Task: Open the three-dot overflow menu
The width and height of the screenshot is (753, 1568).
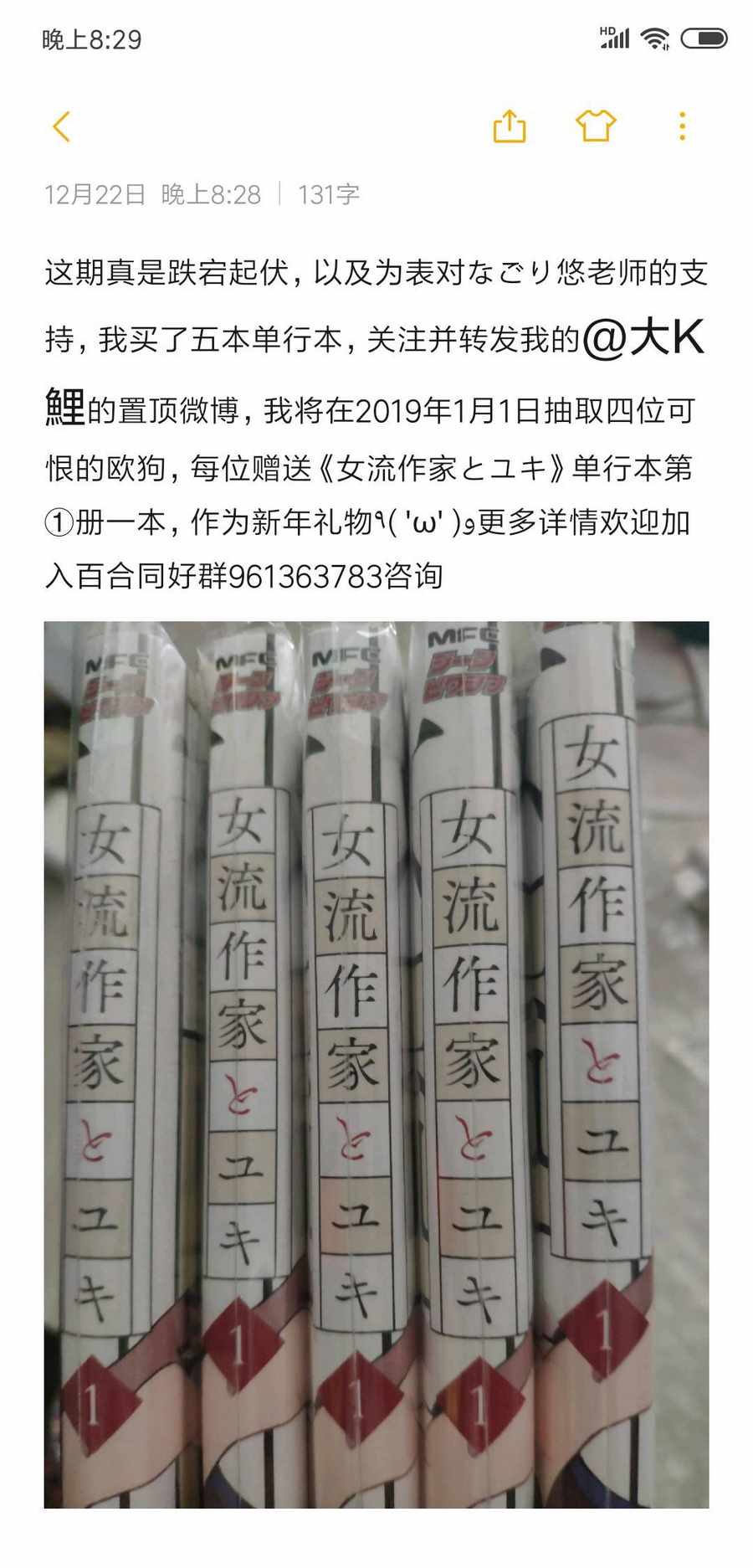Action: pyautogui.click(x=683, y=126)
